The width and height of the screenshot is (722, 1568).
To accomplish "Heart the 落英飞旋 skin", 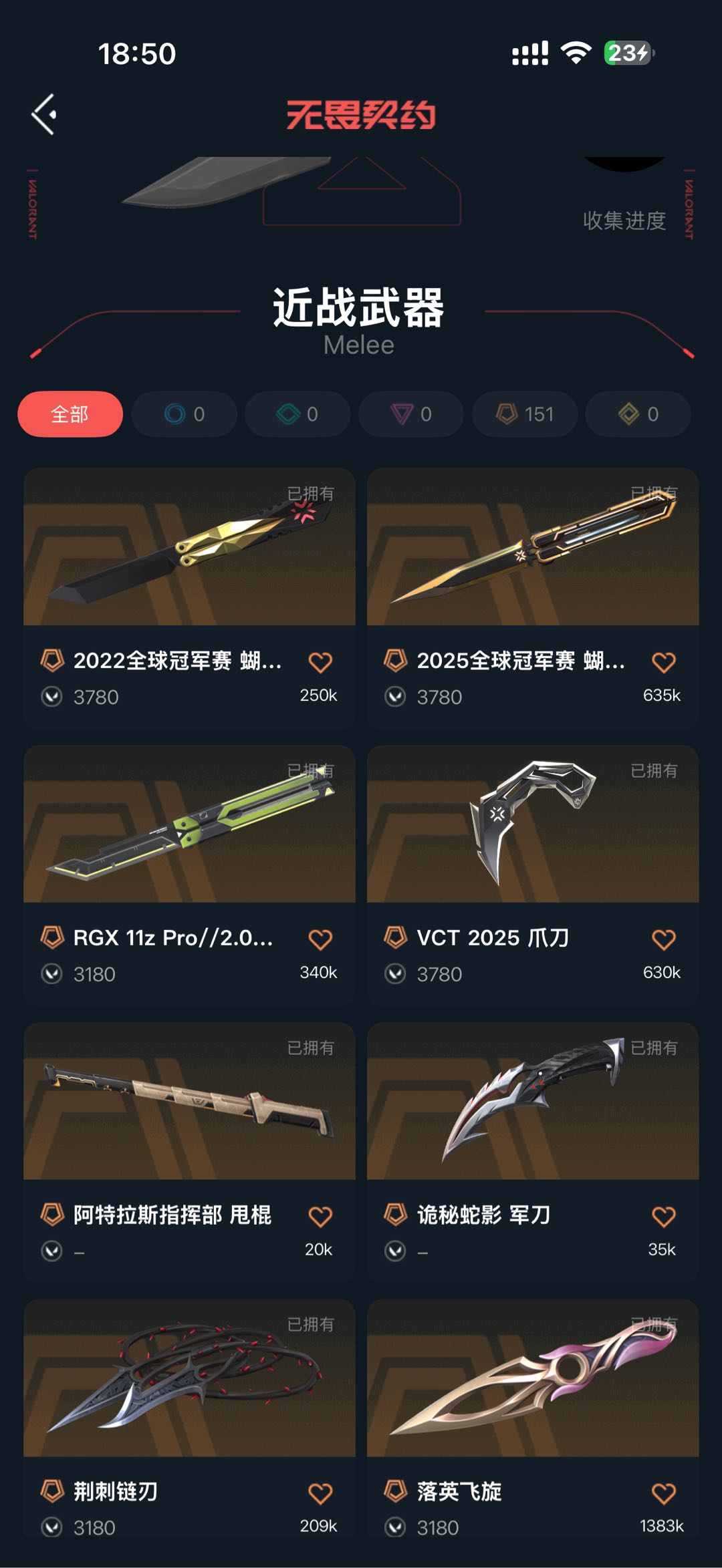I will pos(664,1493).
